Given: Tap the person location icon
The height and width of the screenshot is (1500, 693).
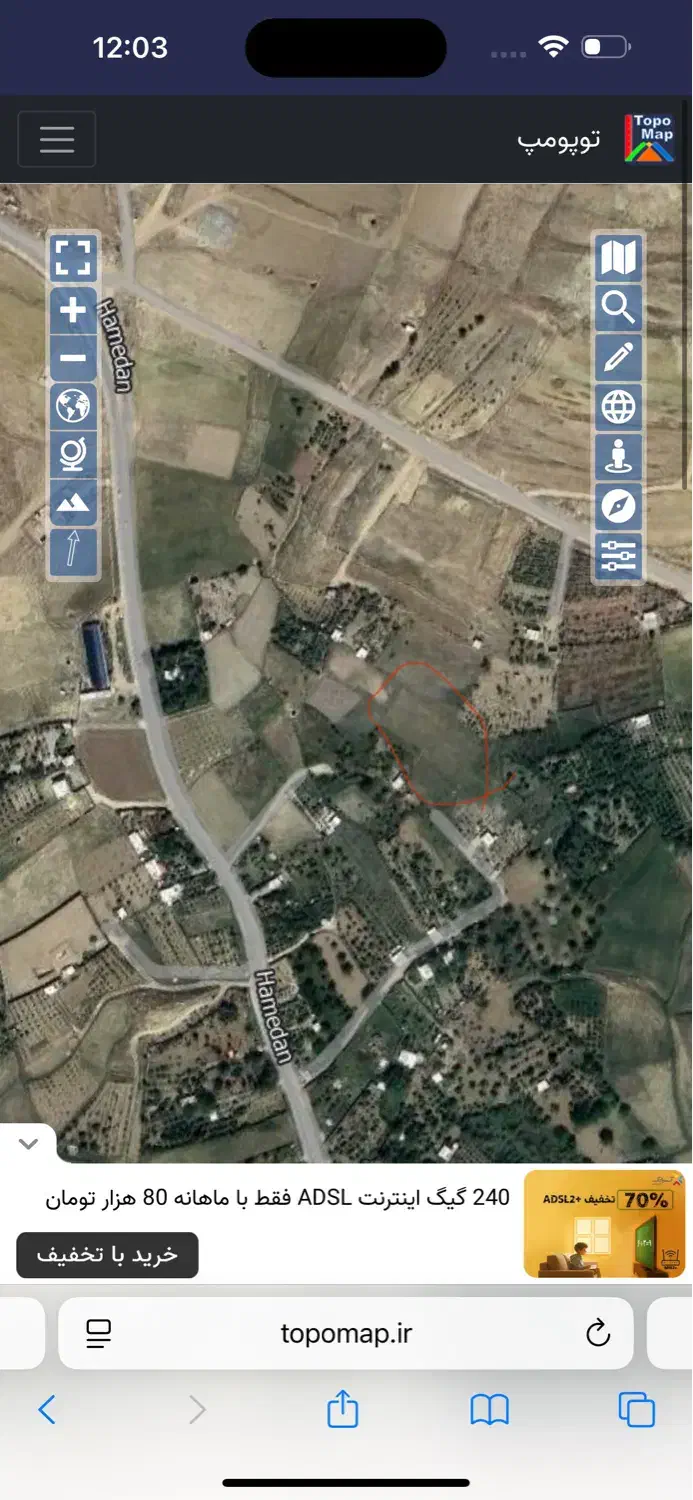Looking at the screenshot, I should point(618,458).
